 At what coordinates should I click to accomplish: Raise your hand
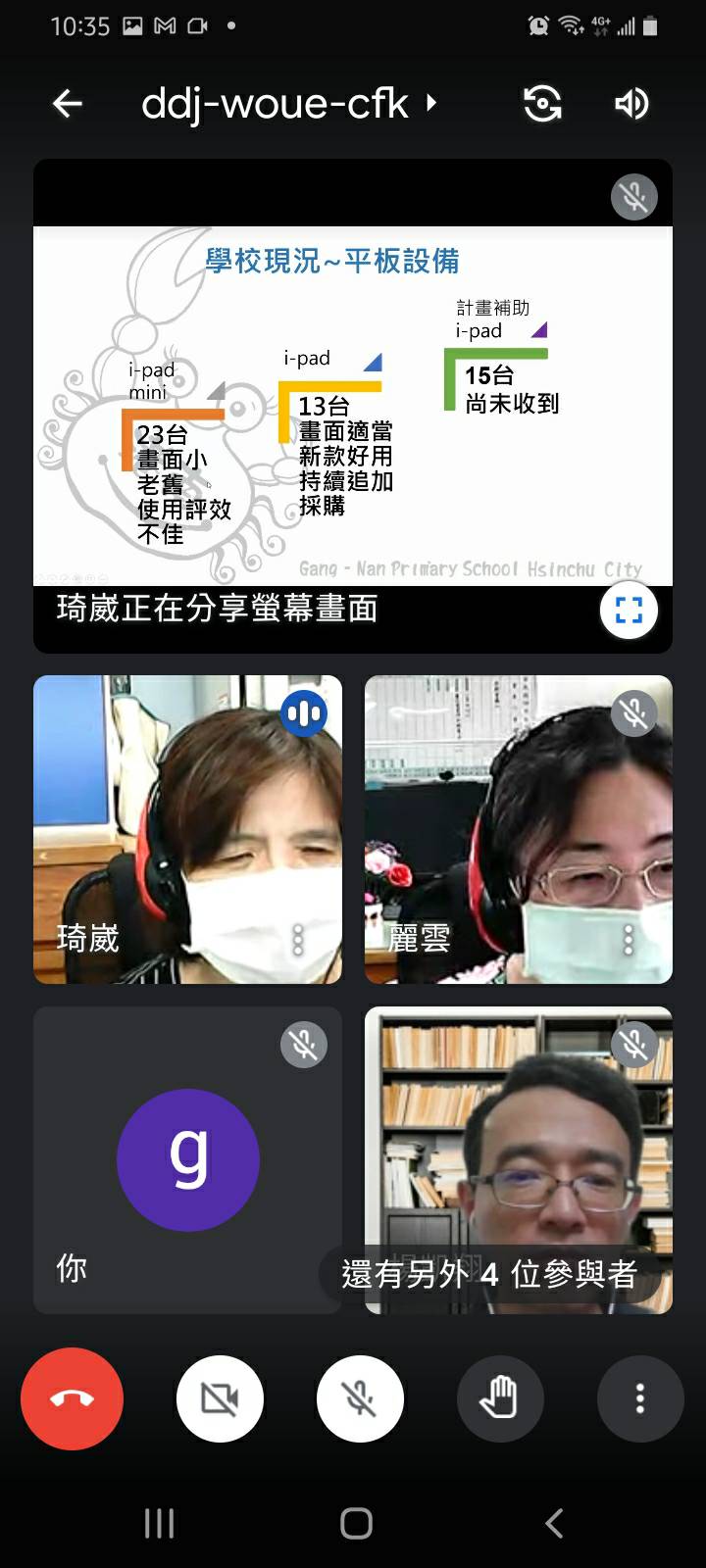500,1398
